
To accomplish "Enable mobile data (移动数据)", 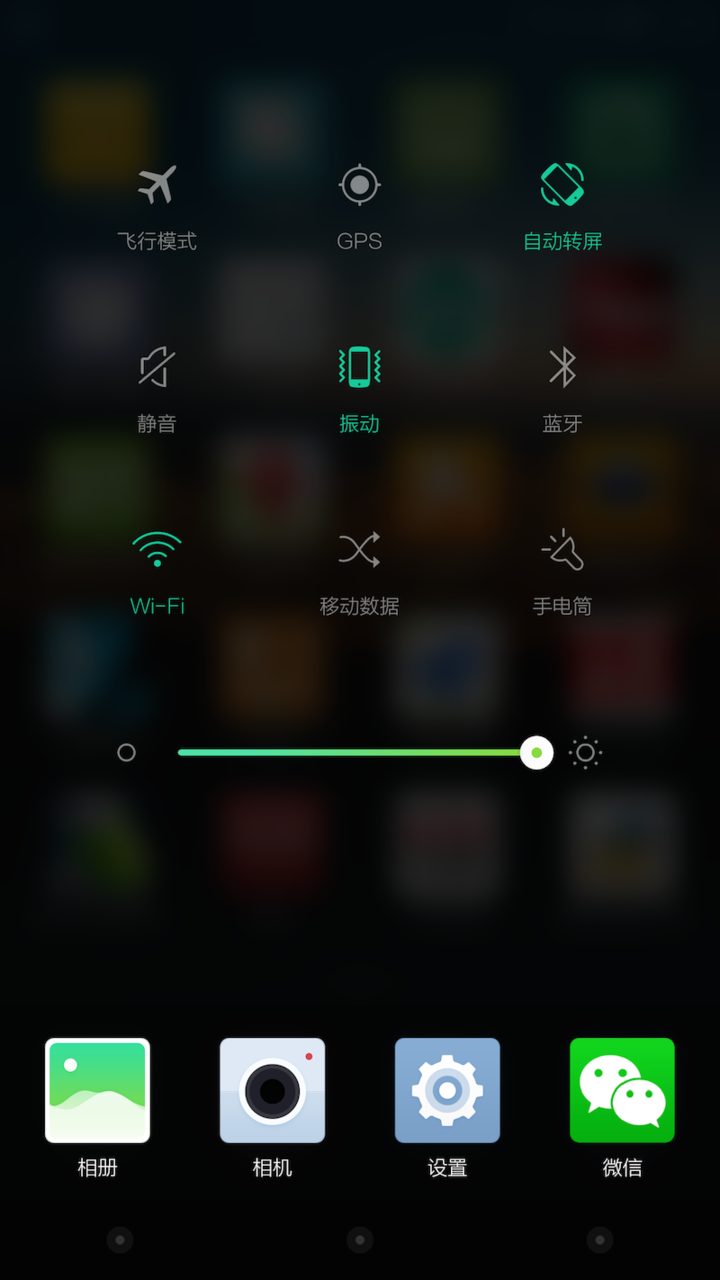I will (359, 550).
